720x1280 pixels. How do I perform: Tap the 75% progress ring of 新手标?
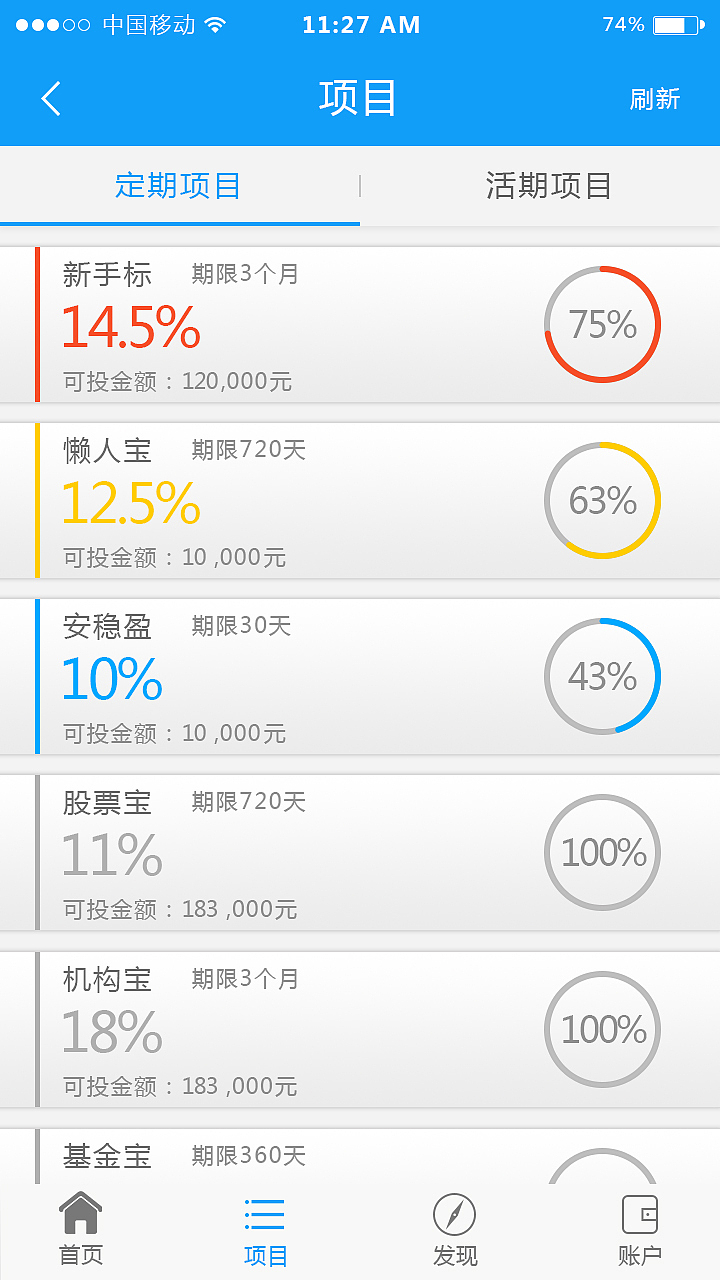point(602,324)
